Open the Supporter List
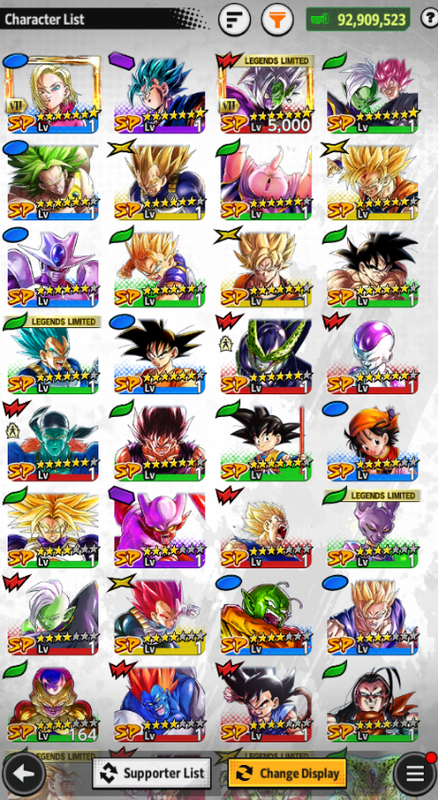 click(152, 773)
